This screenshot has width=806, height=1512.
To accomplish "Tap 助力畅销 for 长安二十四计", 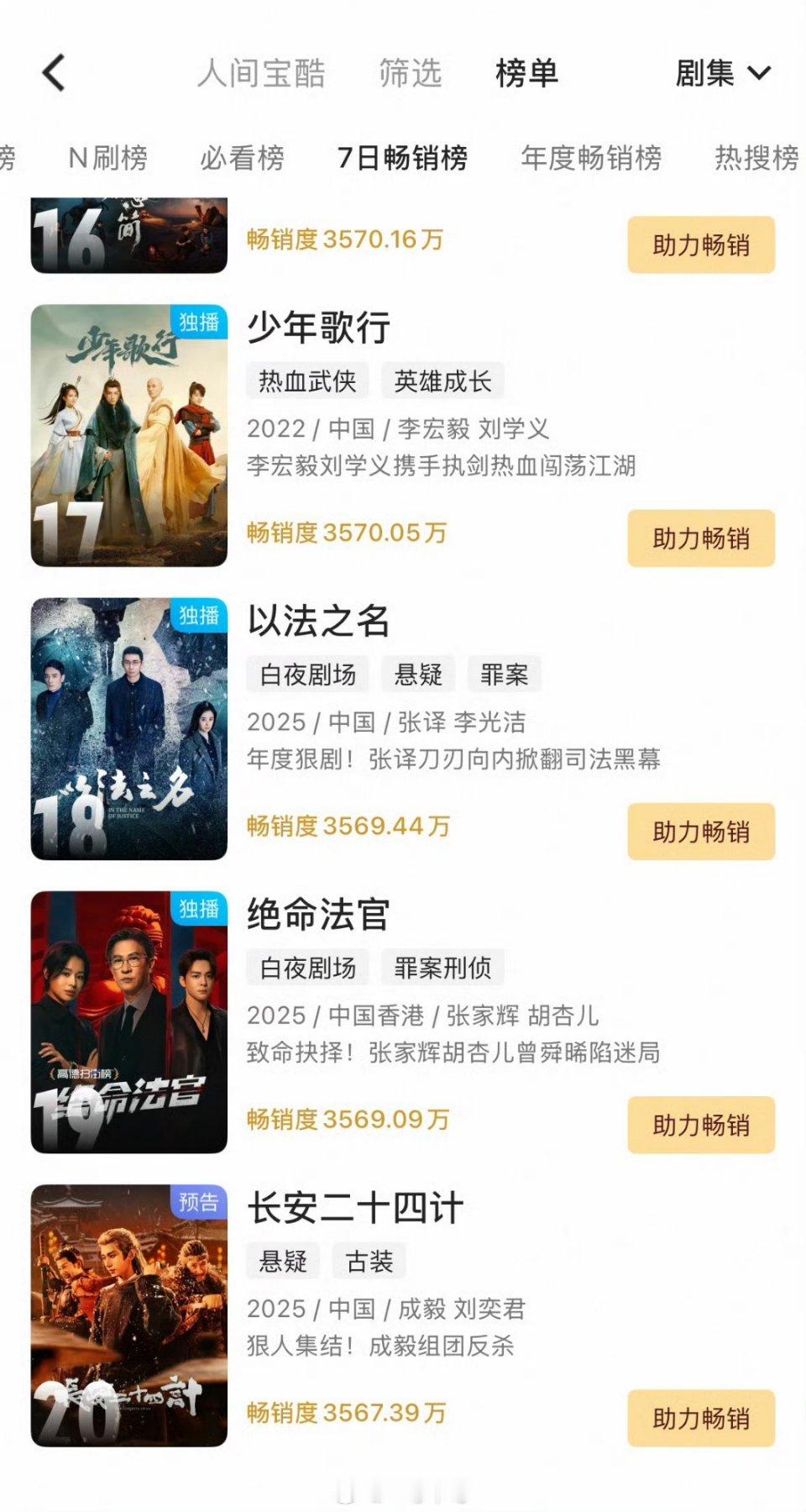I will [700, 1419].
